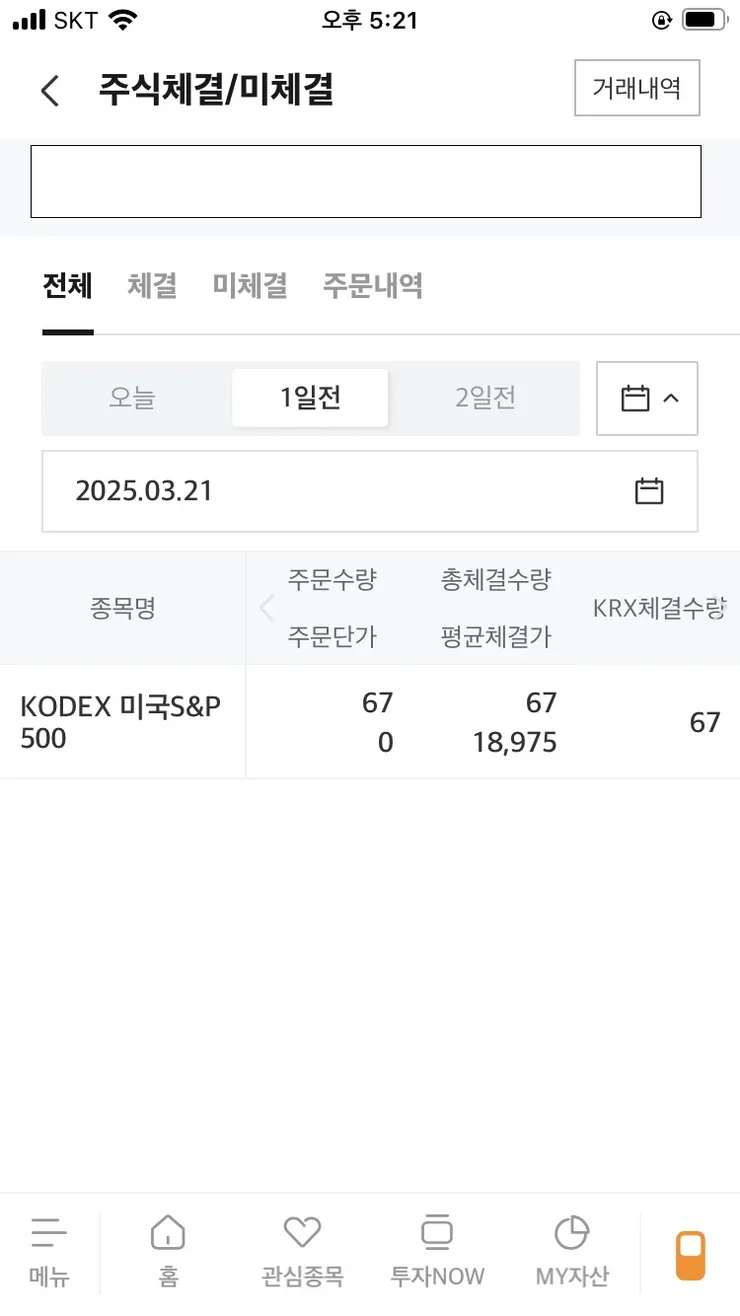The image size is (740, 1316).
Task: Open the 거래내역 button
Action: click(636, 88)
